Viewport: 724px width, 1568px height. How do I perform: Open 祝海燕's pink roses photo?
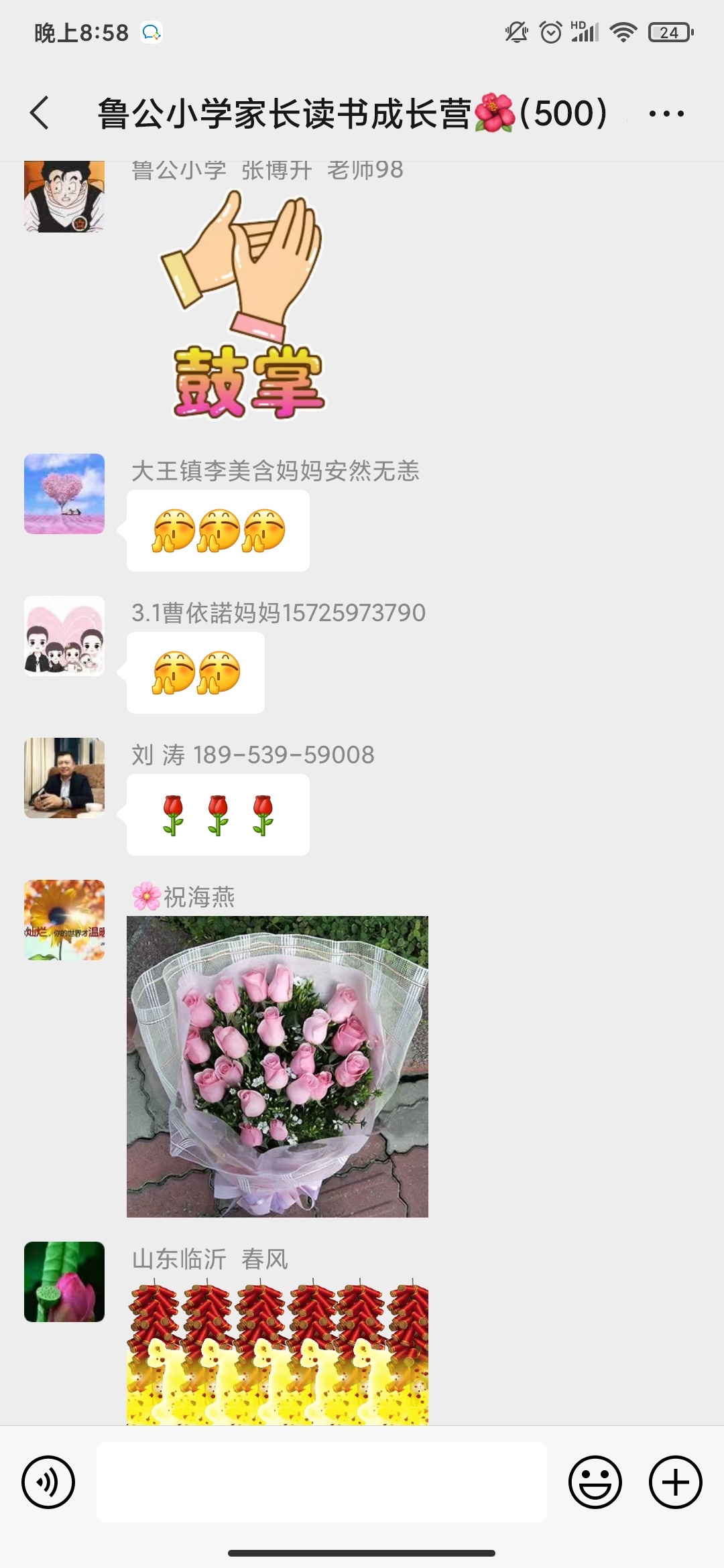(278, 1066)
